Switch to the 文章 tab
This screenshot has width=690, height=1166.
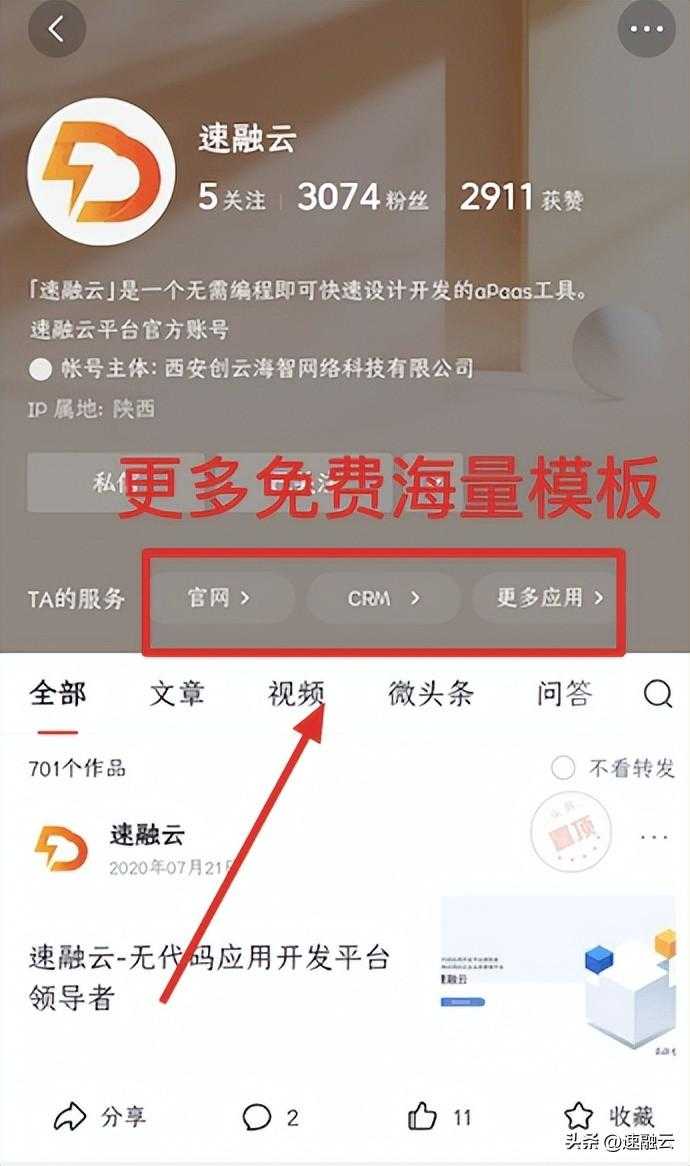(177, 693)
